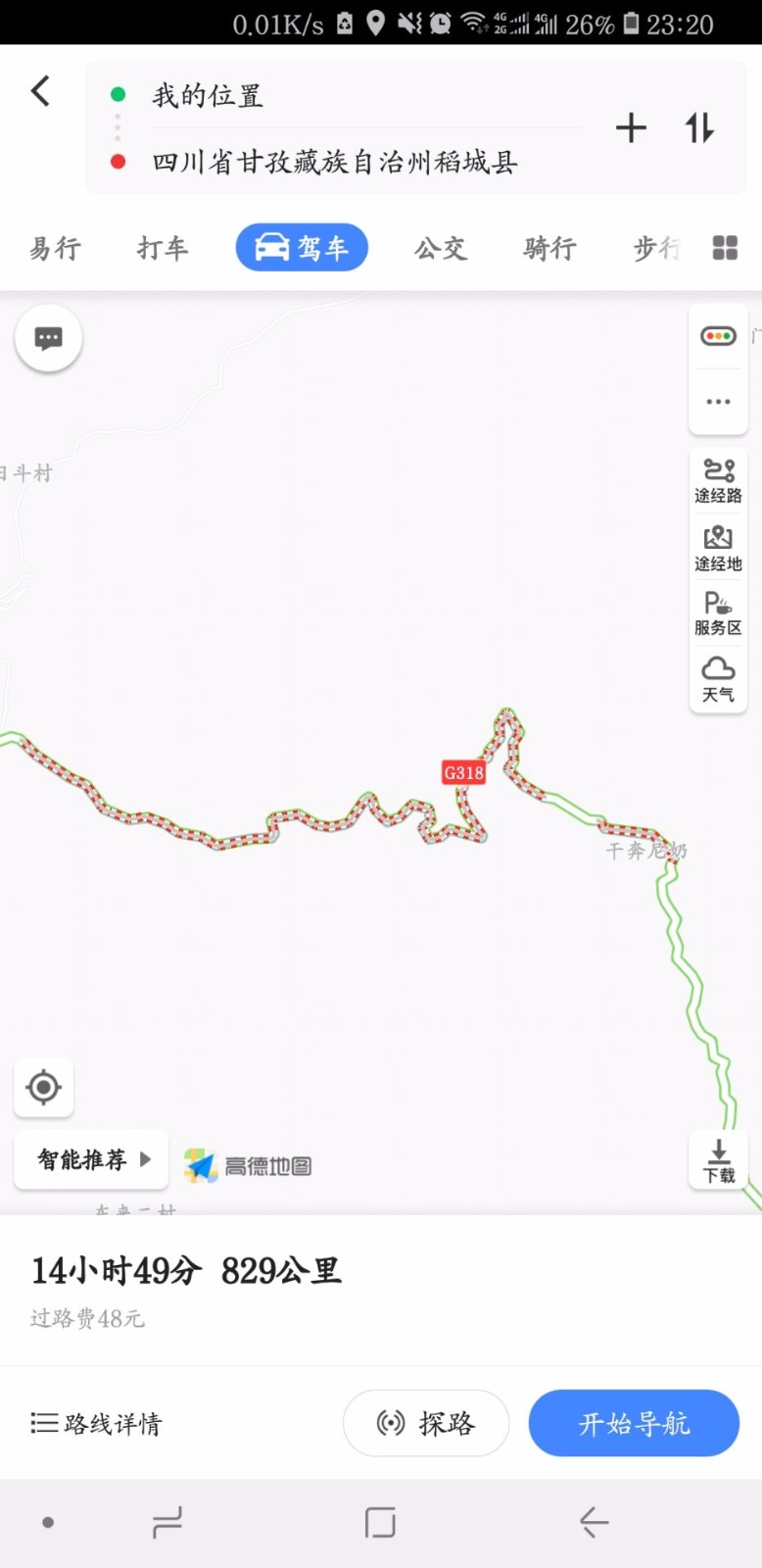
Task: Switch to the 易行 tab
Action: pos(55,248)
